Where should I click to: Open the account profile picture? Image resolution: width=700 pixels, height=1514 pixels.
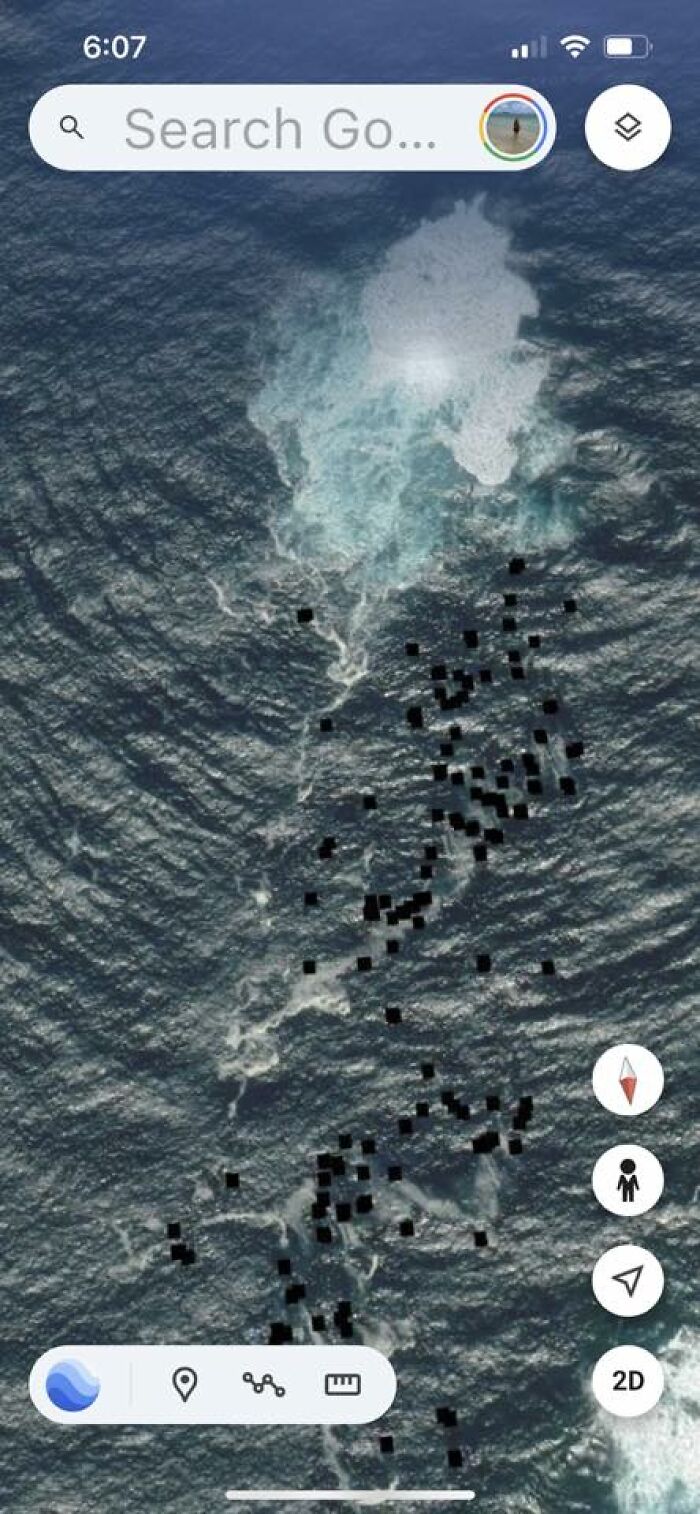[x=513, y=128]
